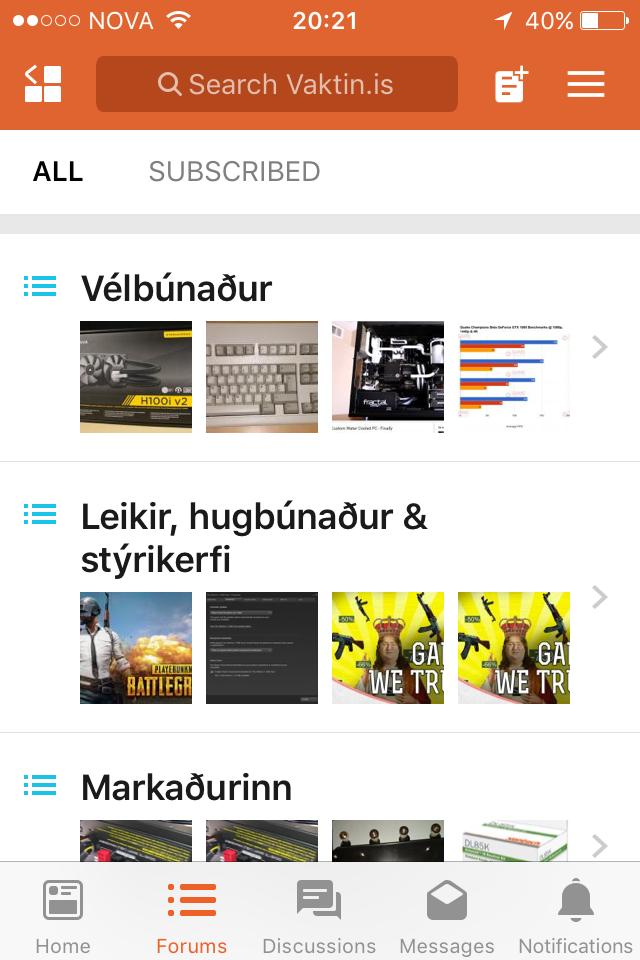
Task: View the Notifications tab
Action: [575, 916]
